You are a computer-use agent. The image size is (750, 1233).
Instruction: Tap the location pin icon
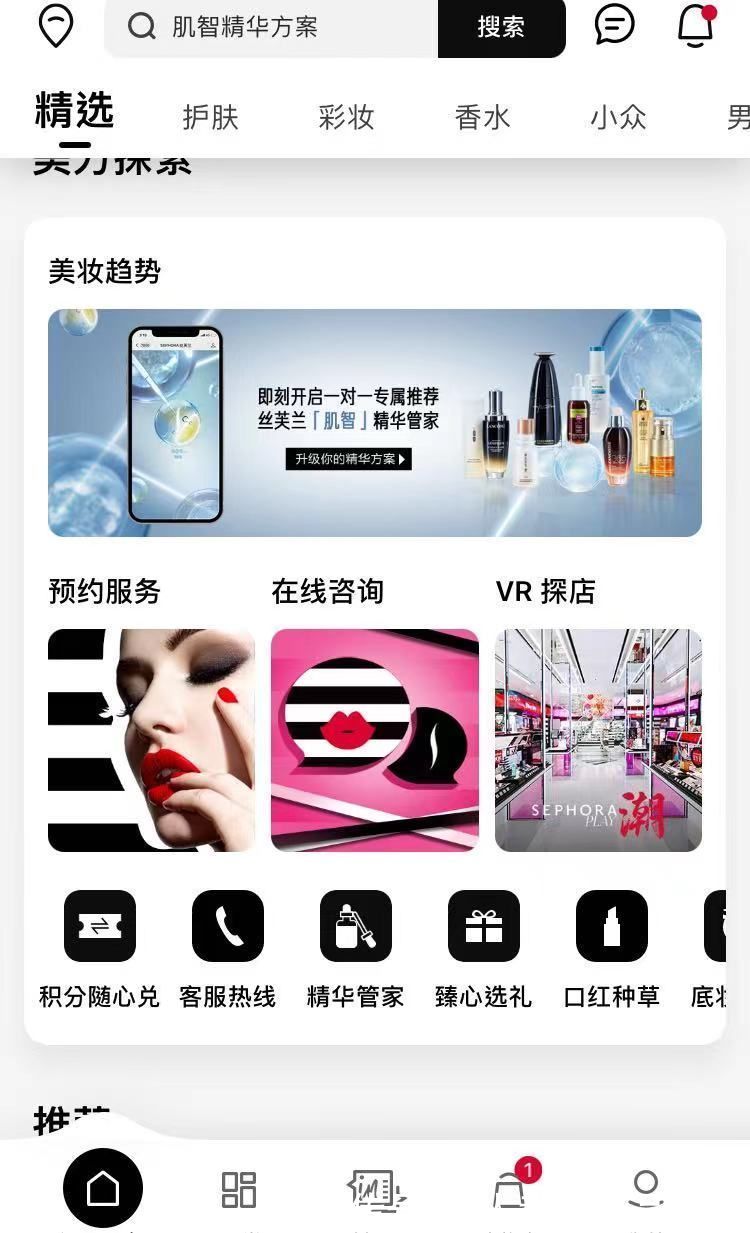(56, 28)
